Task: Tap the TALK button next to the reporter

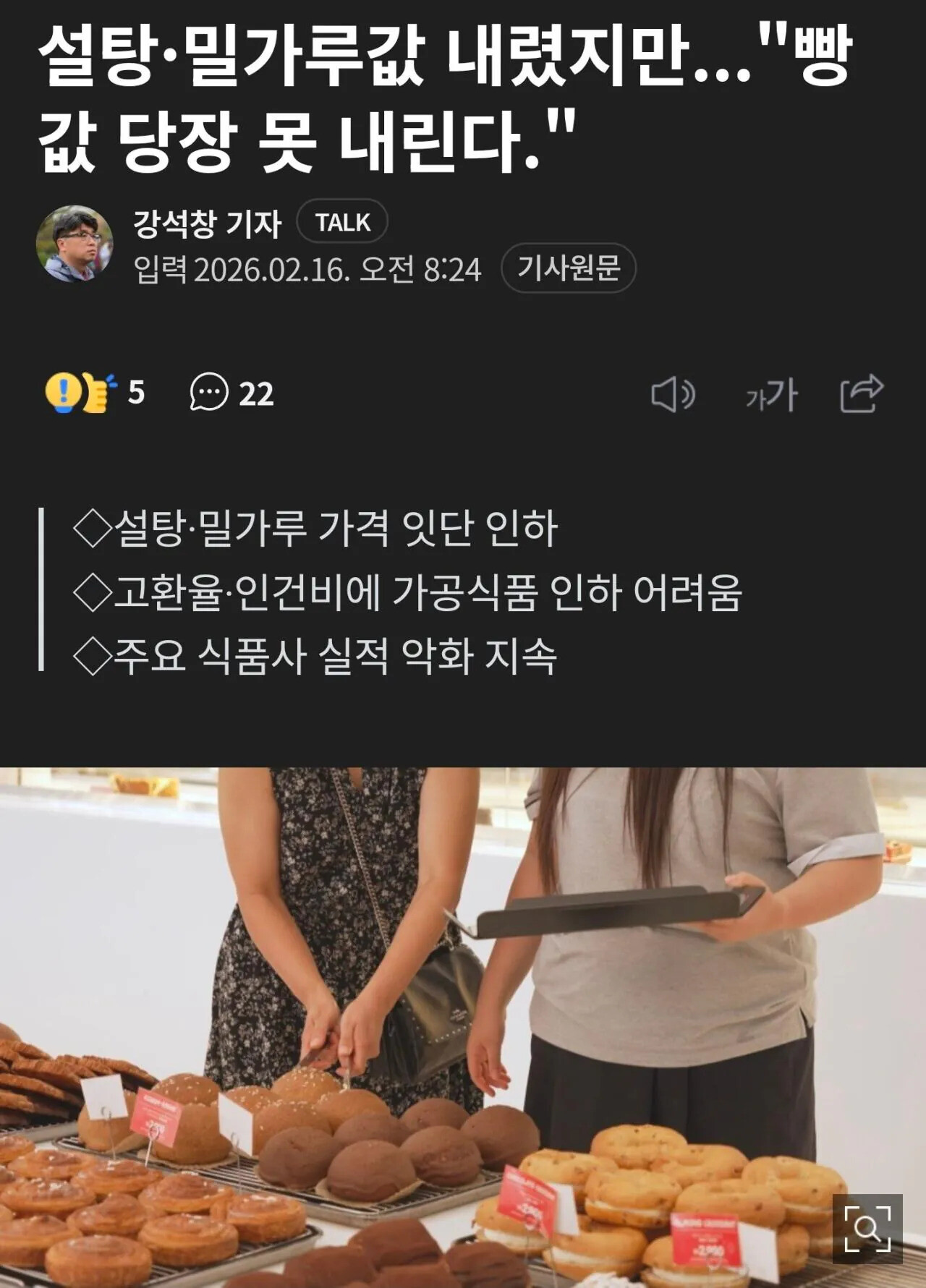Action: [x=342, y=221]
